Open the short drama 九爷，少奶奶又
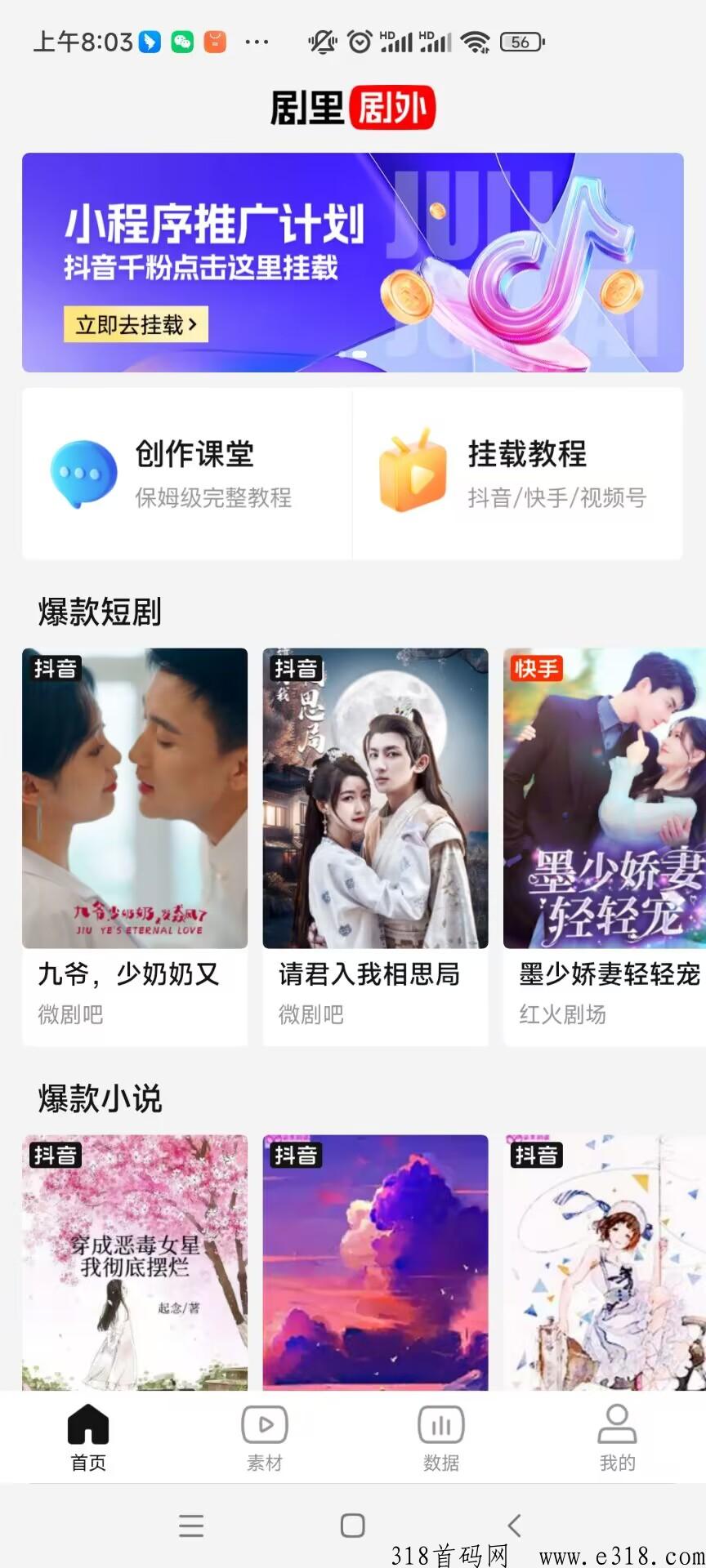The height and width of the screenshot is (1568, 706). [135, 845]
